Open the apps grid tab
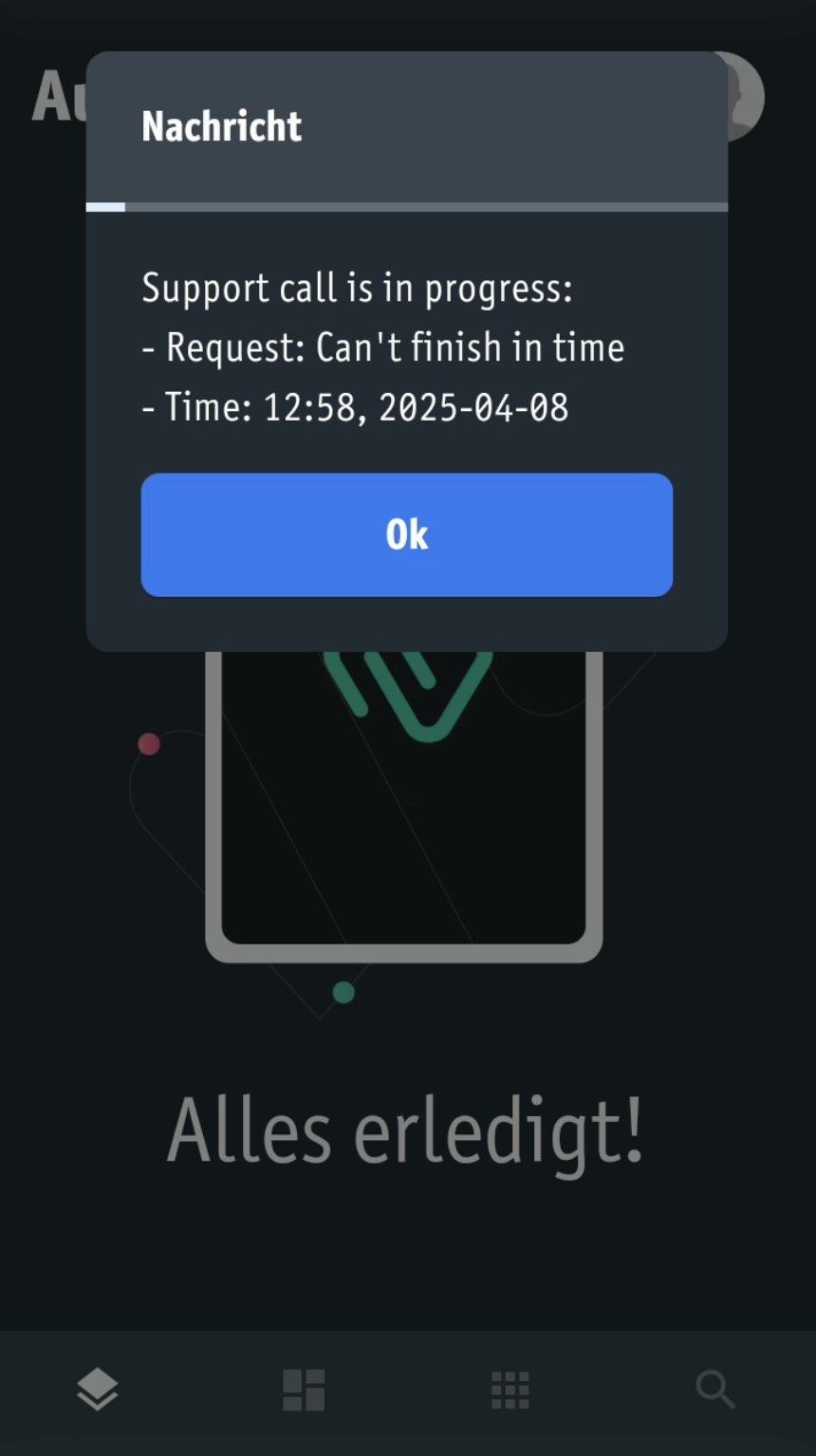This screenshot has height=1456, width=816. click(x=510, y=1391)
